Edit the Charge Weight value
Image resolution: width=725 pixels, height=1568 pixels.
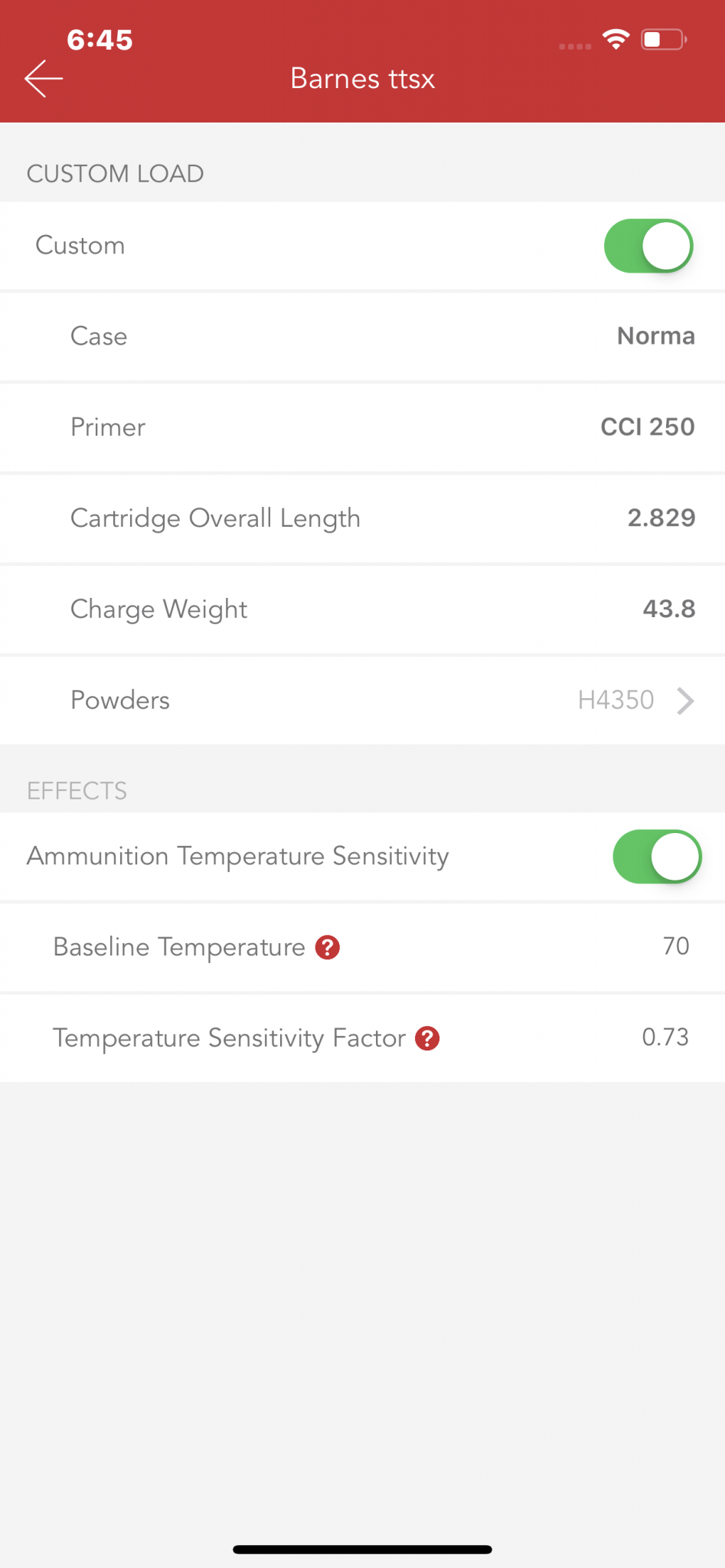[668, 609]
